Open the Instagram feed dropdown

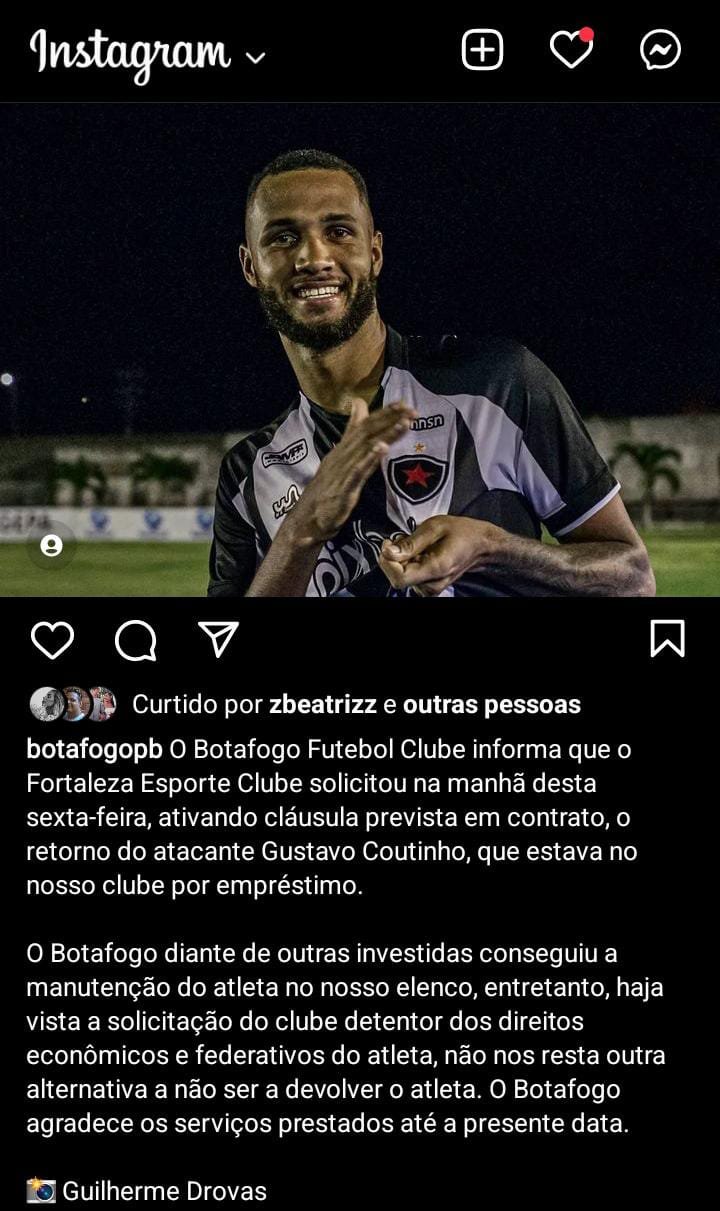[255, 57]
